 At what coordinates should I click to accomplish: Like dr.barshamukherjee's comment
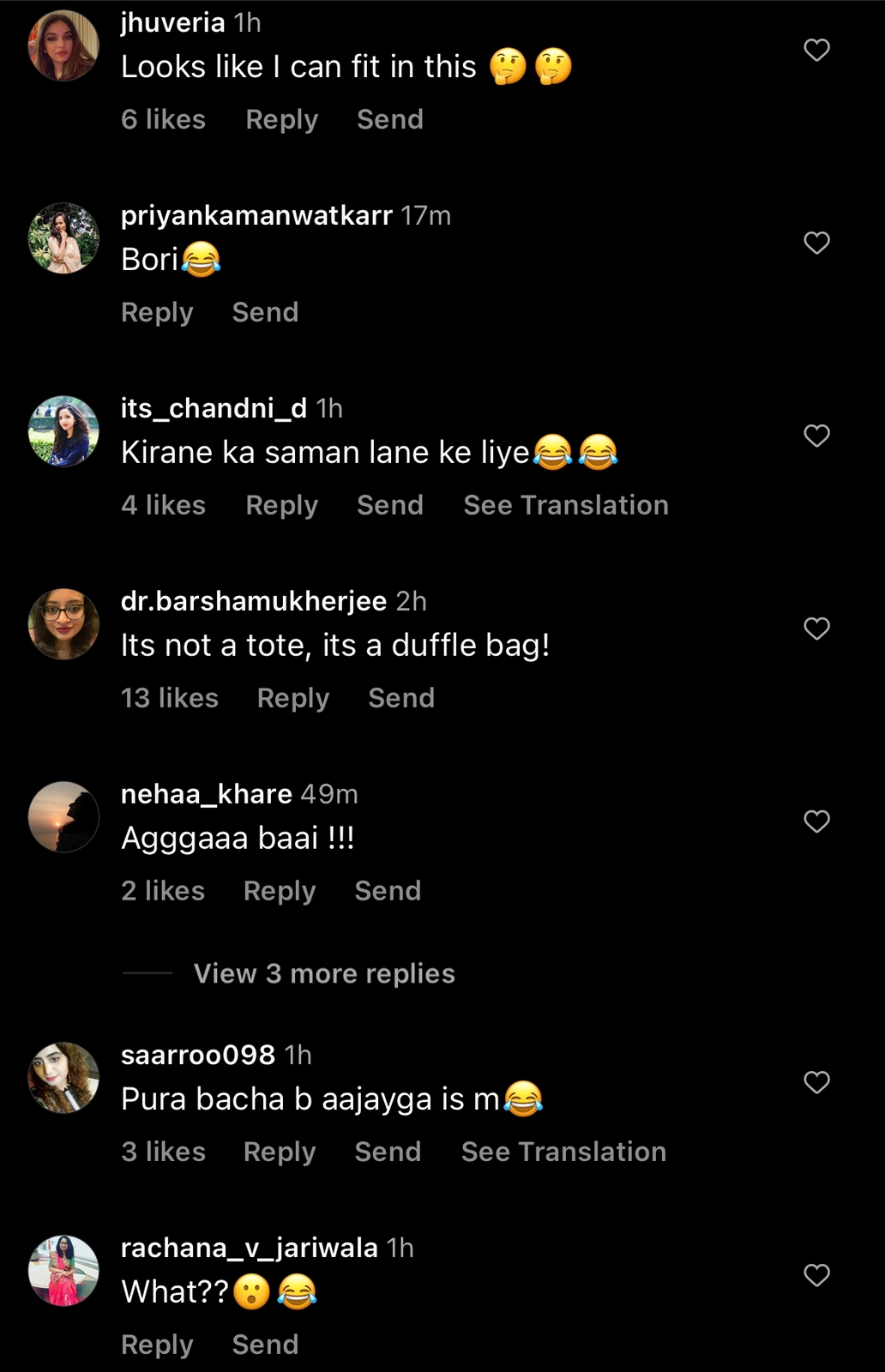pos(816,629)
